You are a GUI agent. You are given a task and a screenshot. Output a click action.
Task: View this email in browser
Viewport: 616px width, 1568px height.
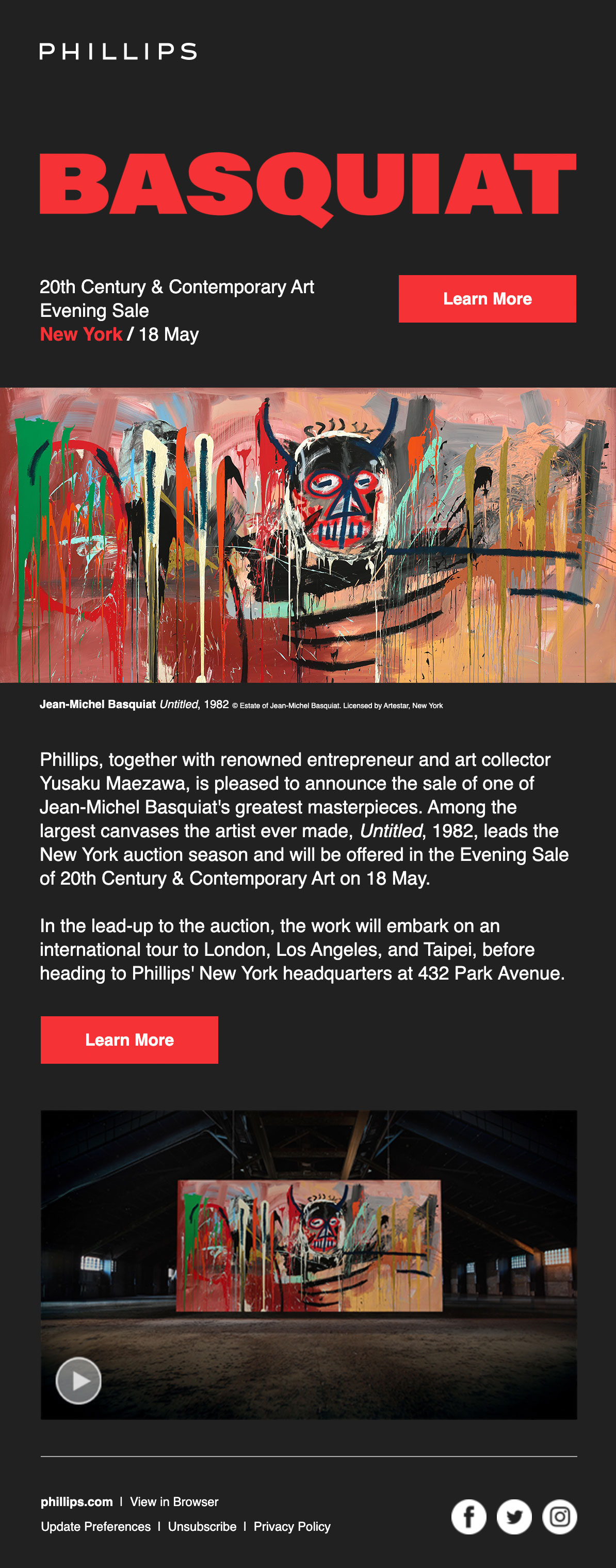174,1501
